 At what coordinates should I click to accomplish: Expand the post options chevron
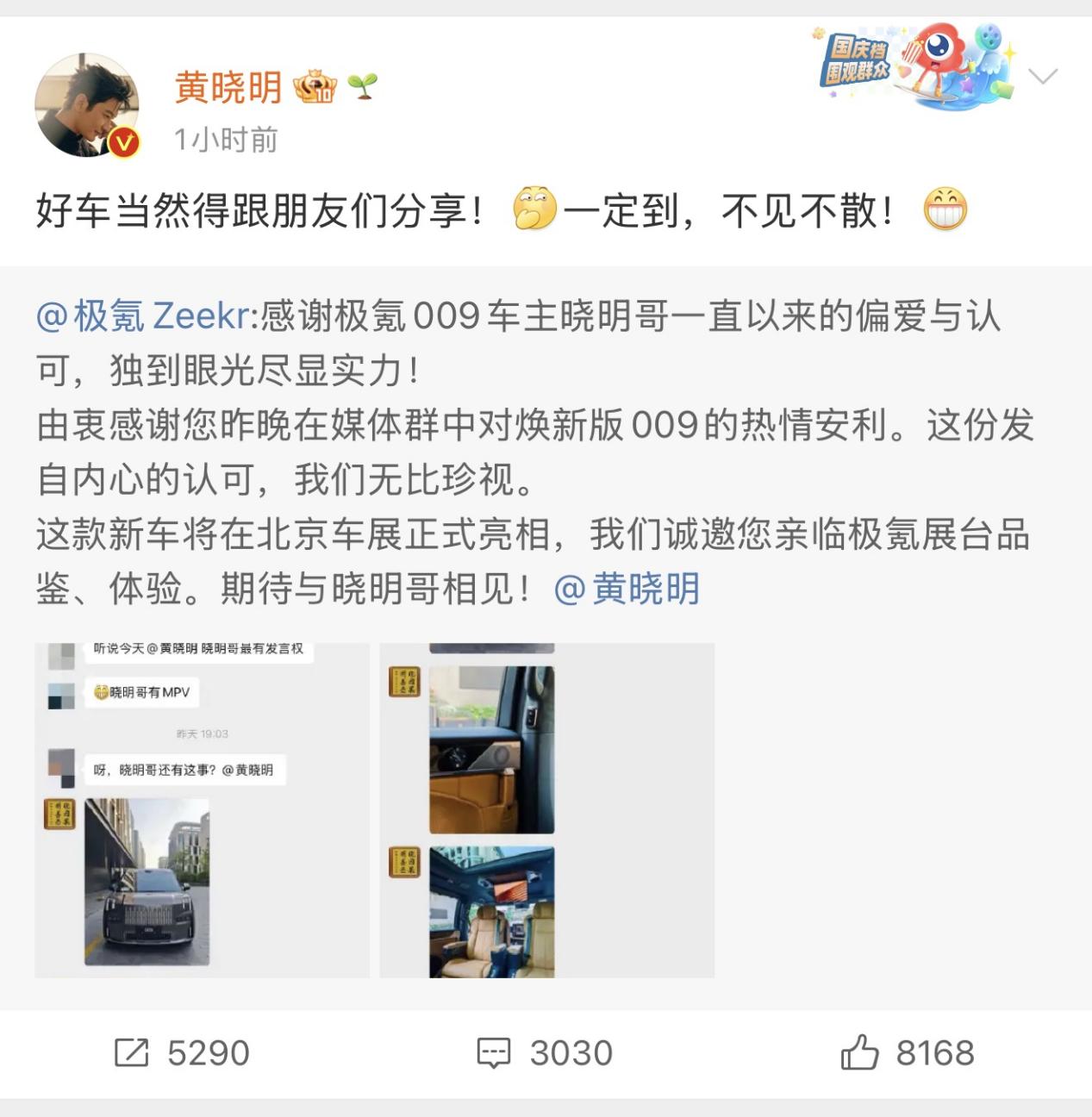click(x=1043, y=78)
